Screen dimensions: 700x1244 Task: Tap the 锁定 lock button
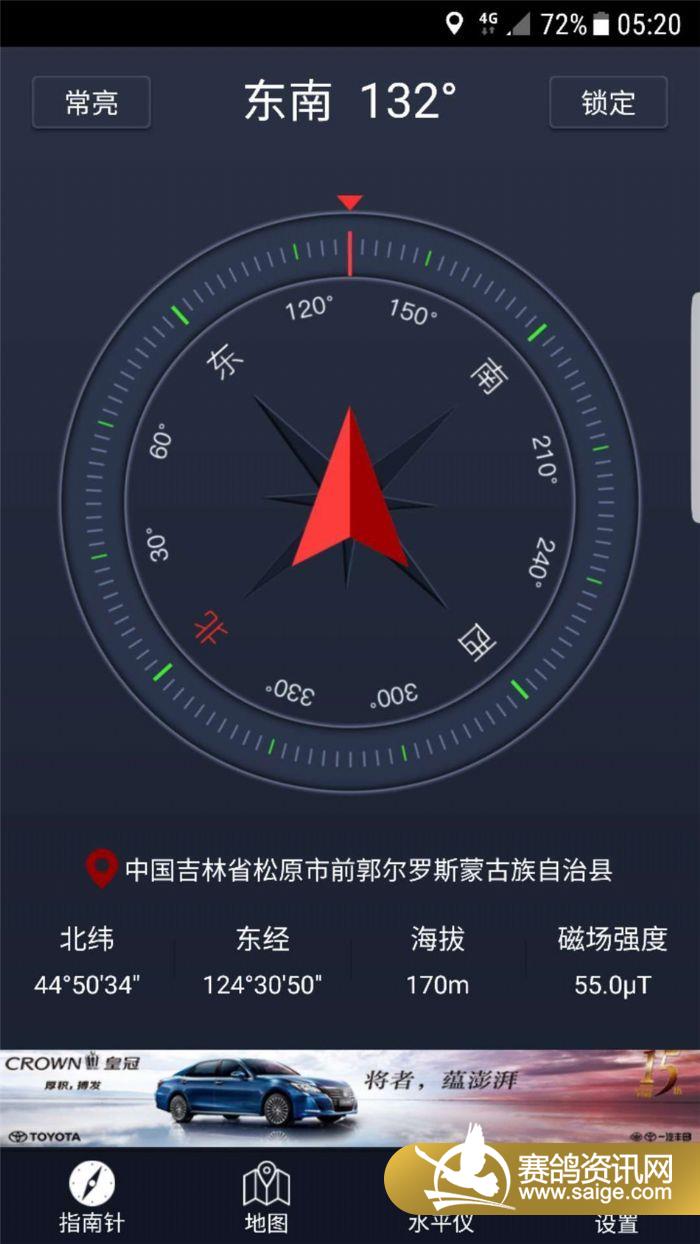point(608,102)
